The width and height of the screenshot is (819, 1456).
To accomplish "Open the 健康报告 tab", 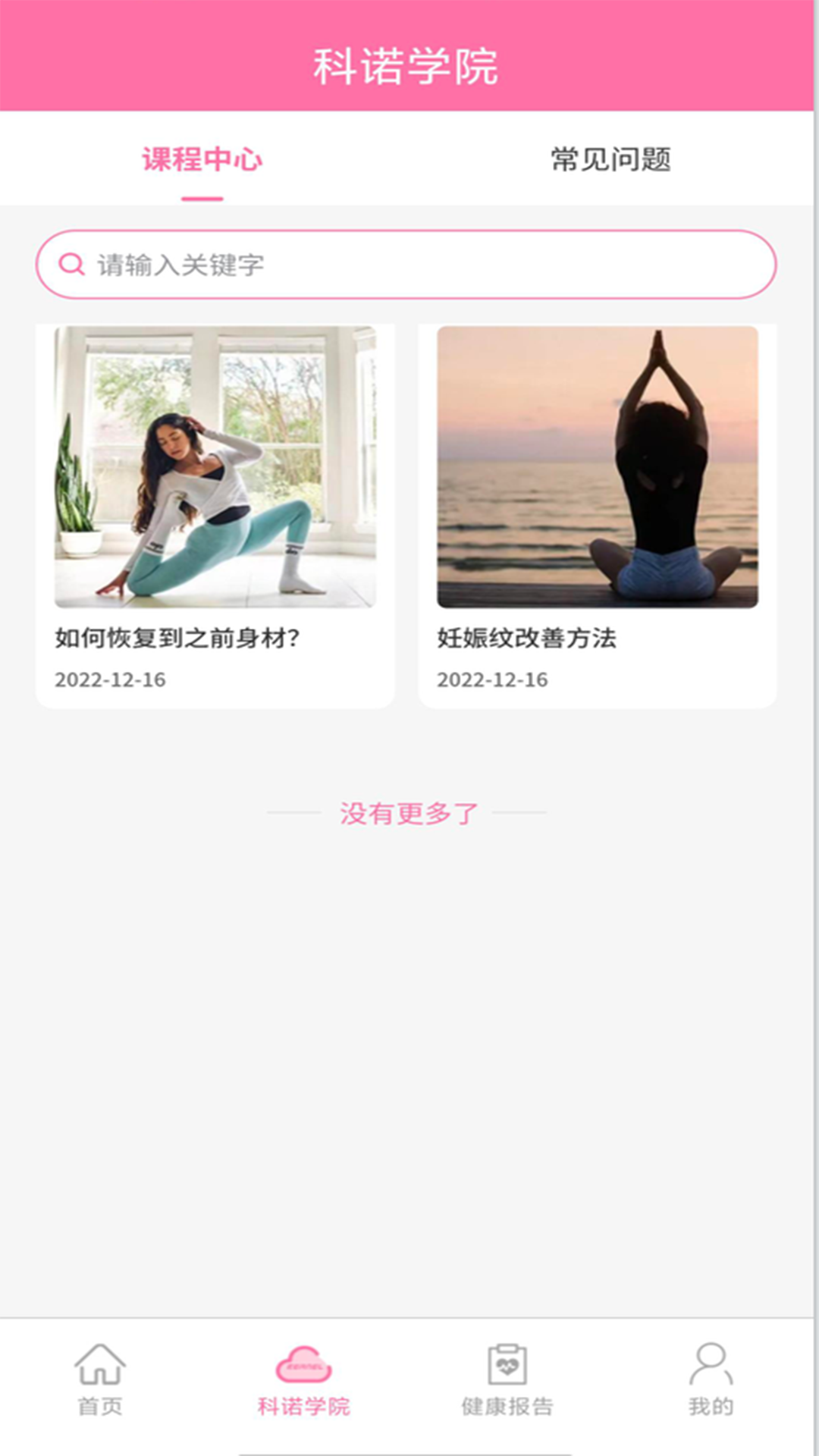I will (x=507, y=1380).
